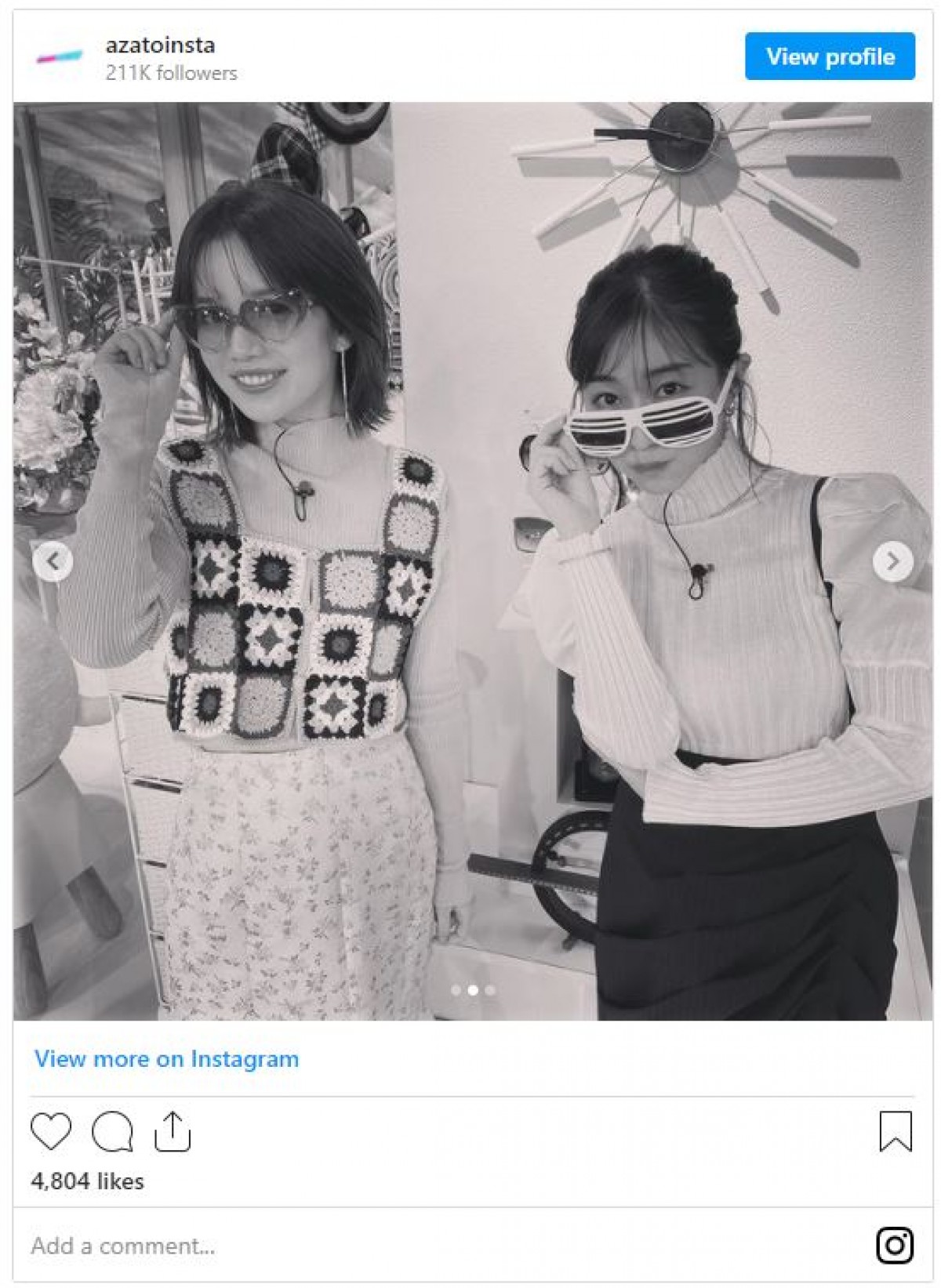Open the azatoinsta profile avatar
This screenshot has width=941, height=1288.
point(60,57)
